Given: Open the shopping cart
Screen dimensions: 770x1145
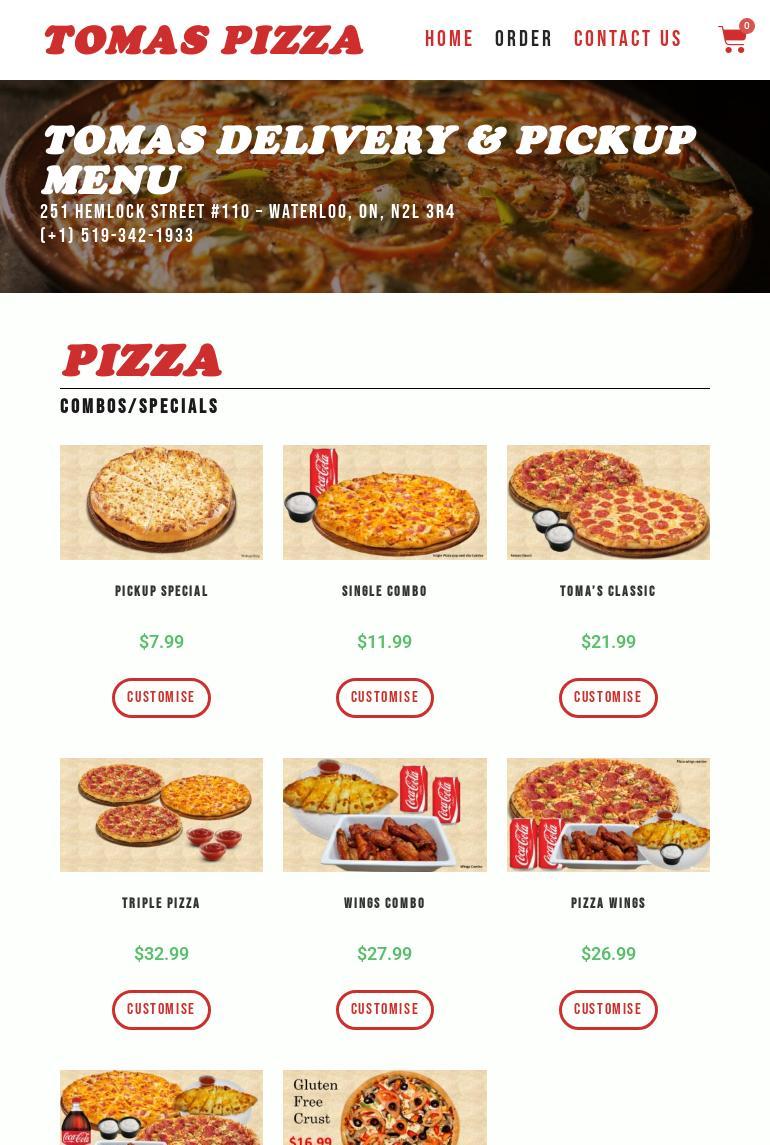Looking at the screenshot, I should (733, 40).
